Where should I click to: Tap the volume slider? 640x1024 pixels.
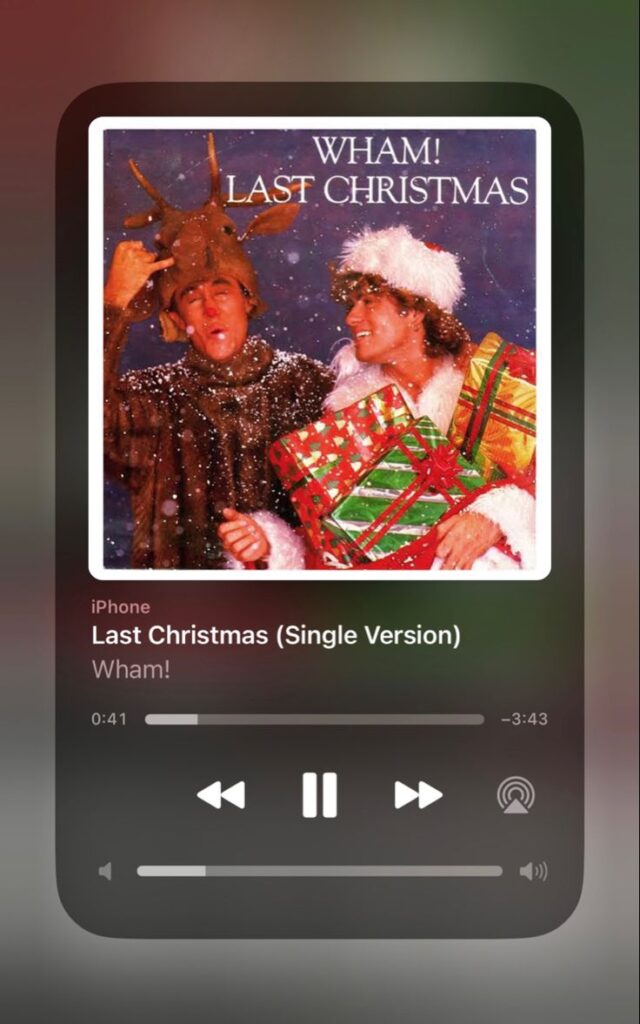(x=319, y=871)
